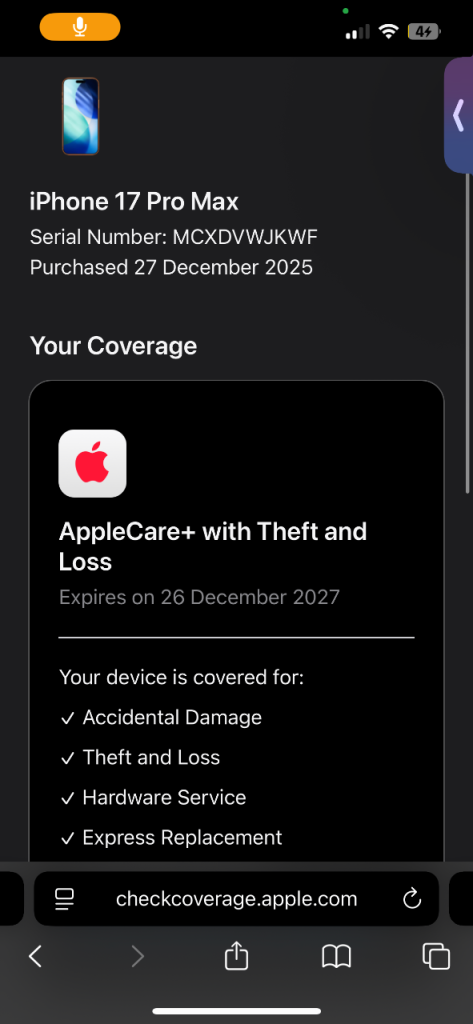Tap the orange microphone indicator pill

point(80,27)
